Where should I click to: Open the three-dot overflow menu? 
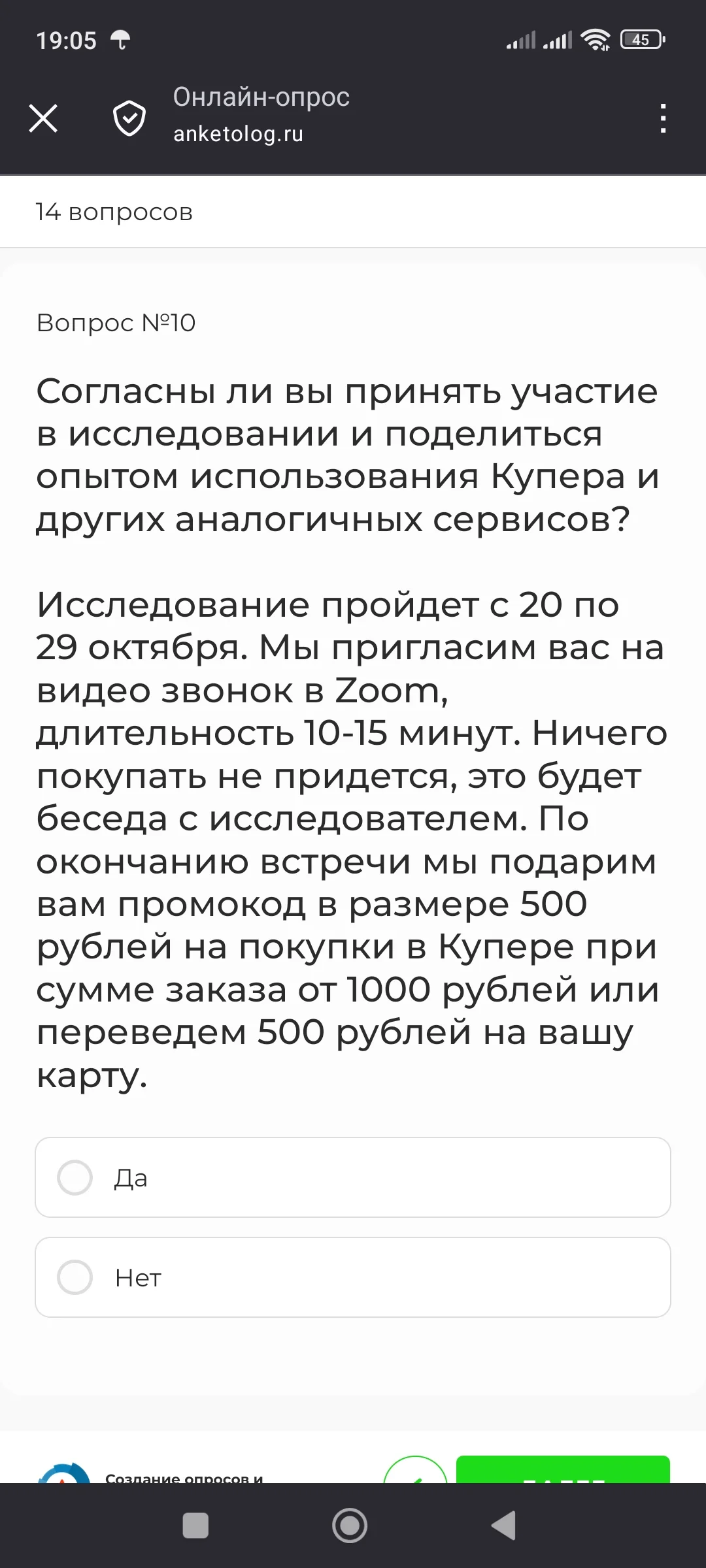(663, 118)
